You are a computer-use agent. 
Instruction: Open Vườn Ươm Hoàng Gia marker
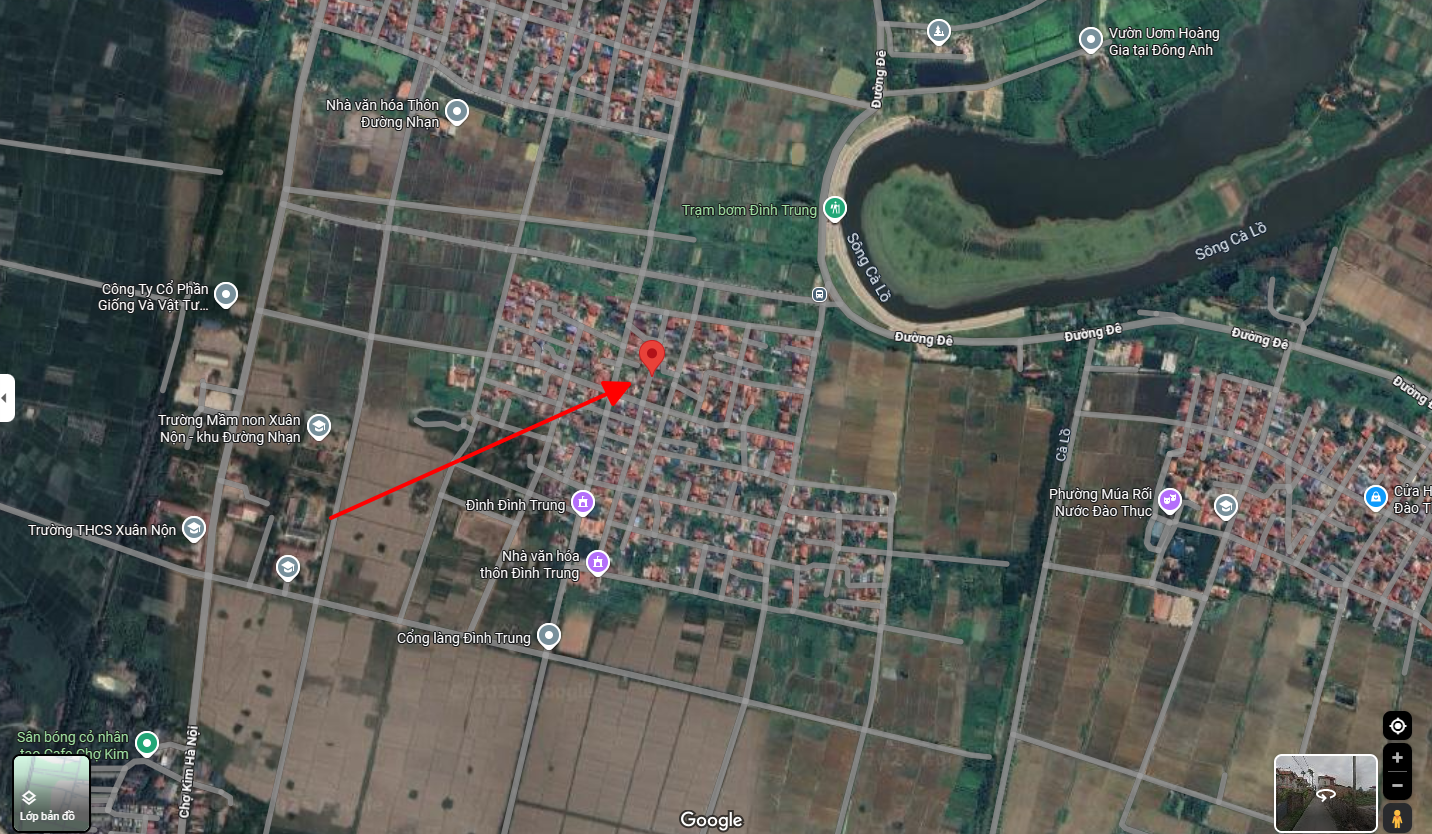[x=1091, y=40]
